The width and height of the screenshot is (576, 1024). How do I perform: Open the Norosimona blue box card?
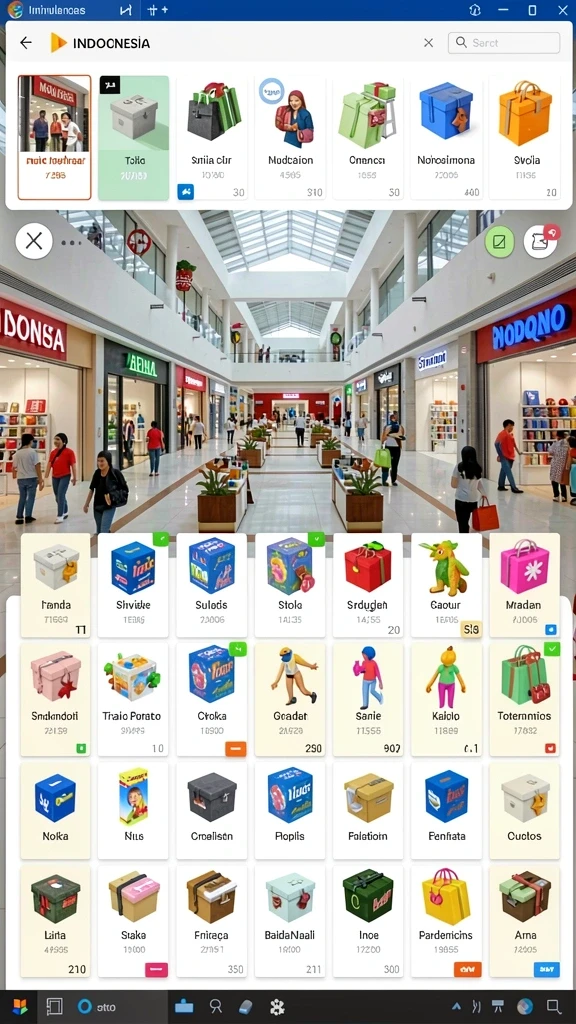pyautogui.click(x=446, y=138)
